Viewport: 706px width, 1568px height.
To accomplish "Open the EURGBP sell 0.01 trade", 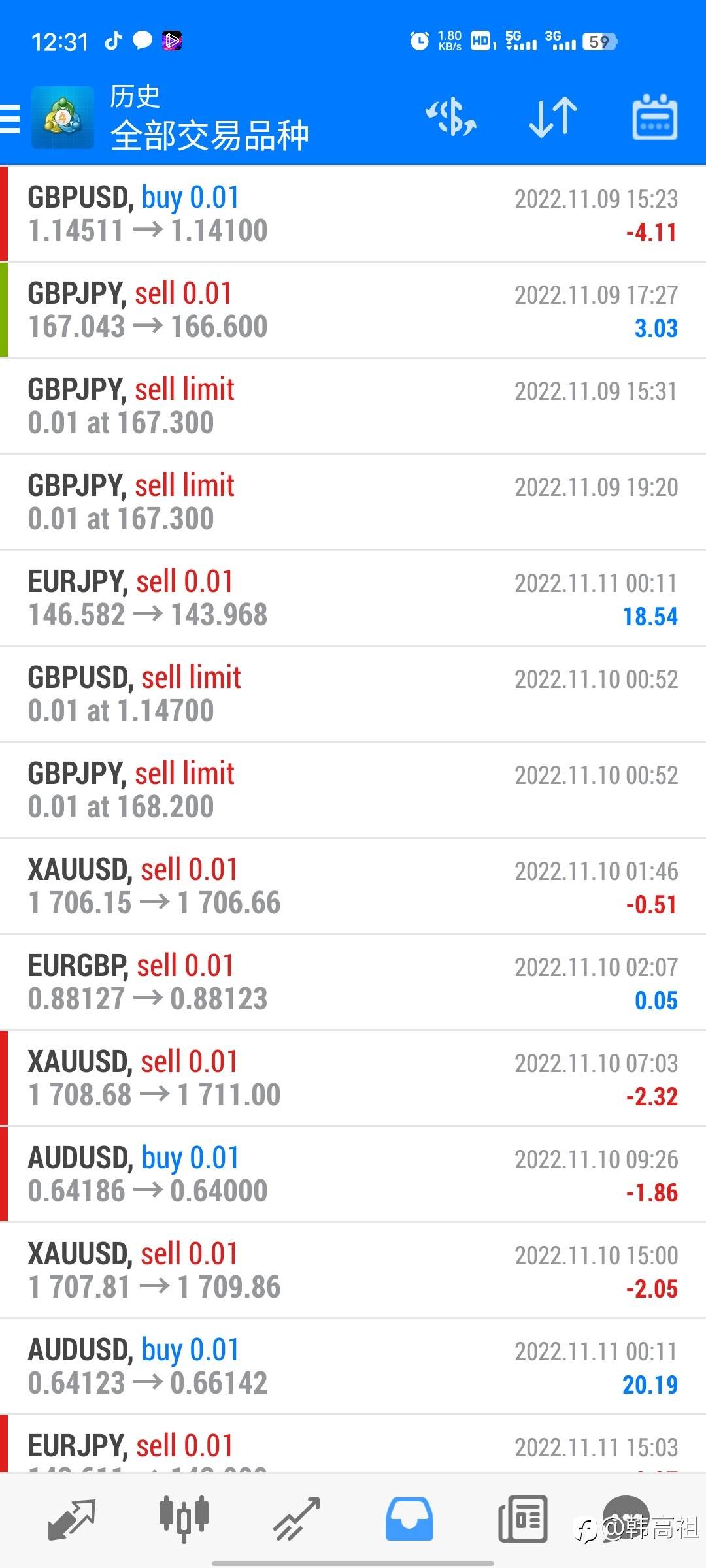I will [x=353, y=983].
